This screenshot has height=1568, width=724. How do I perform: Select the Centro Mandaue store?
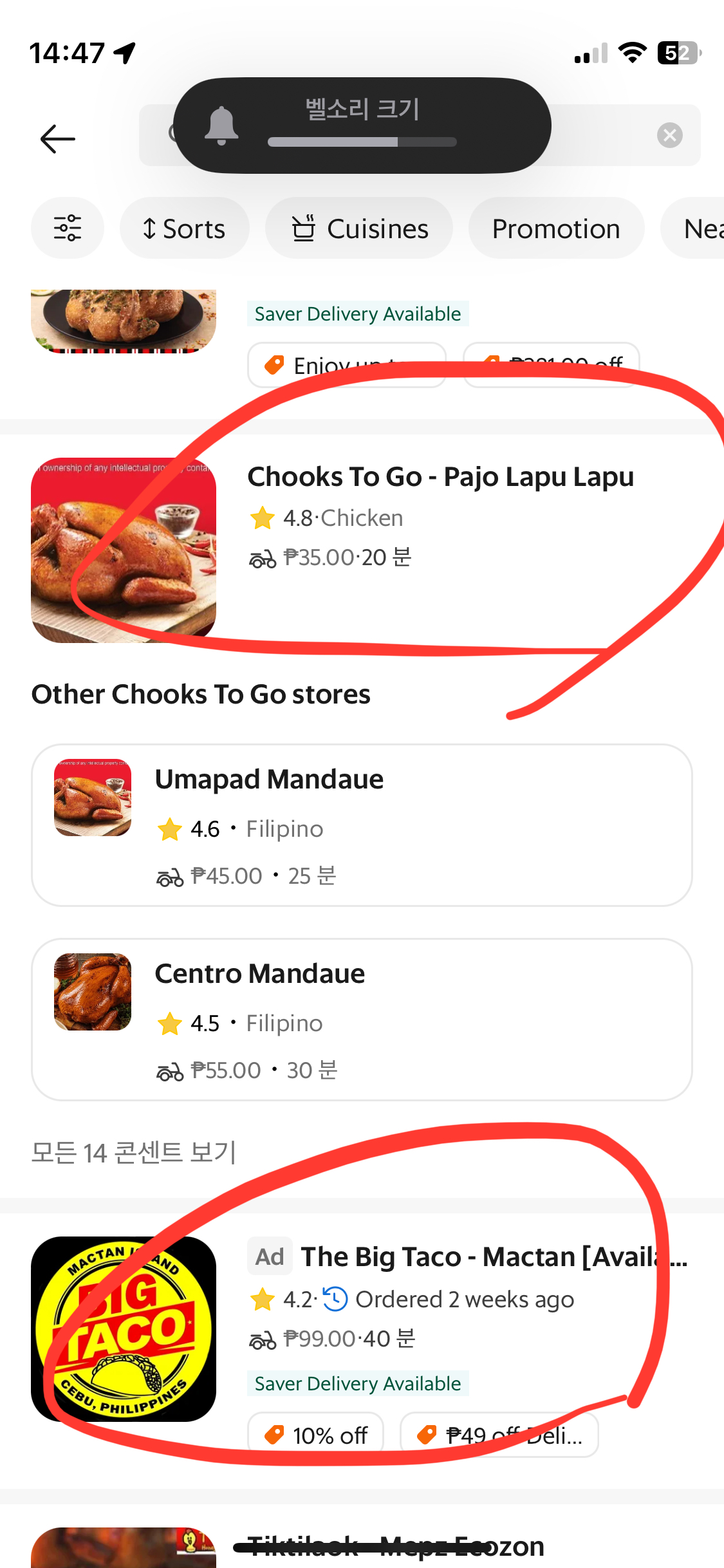[x=362, y=1020]
